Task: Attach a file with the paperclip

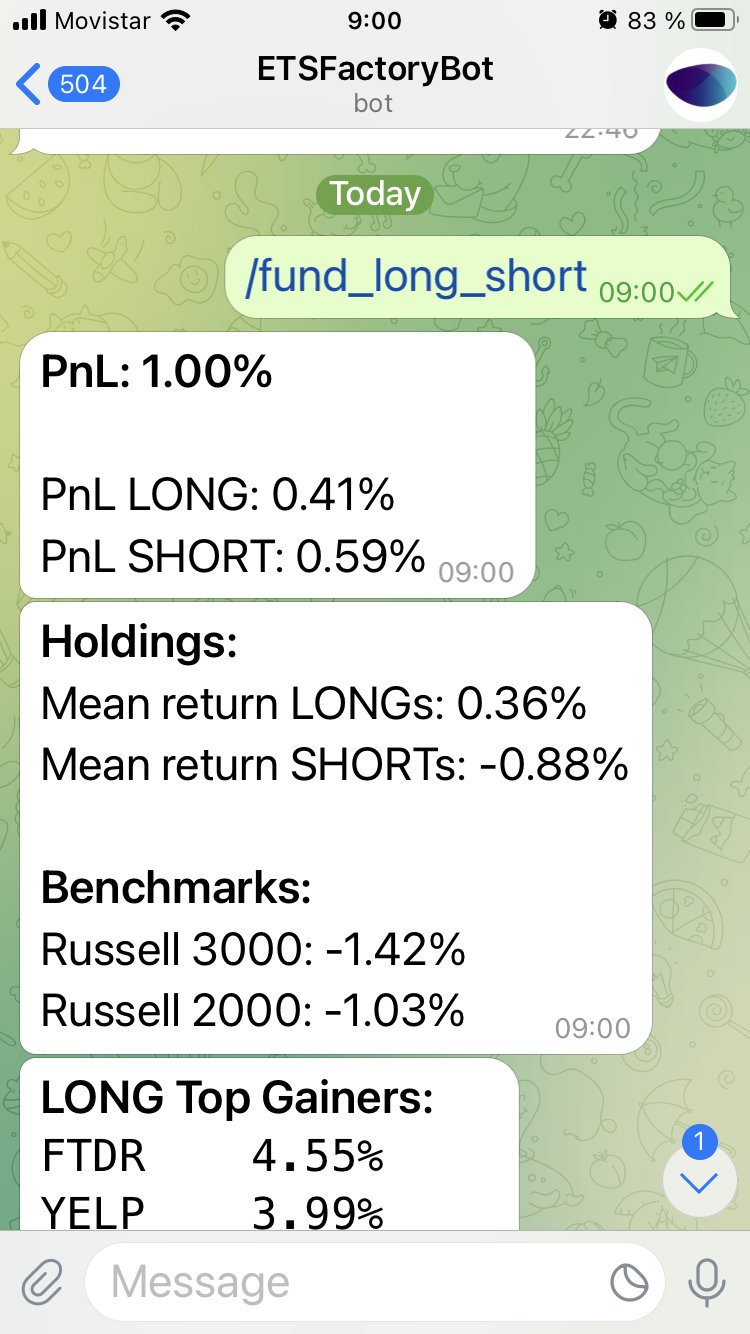Action: 42,1281
